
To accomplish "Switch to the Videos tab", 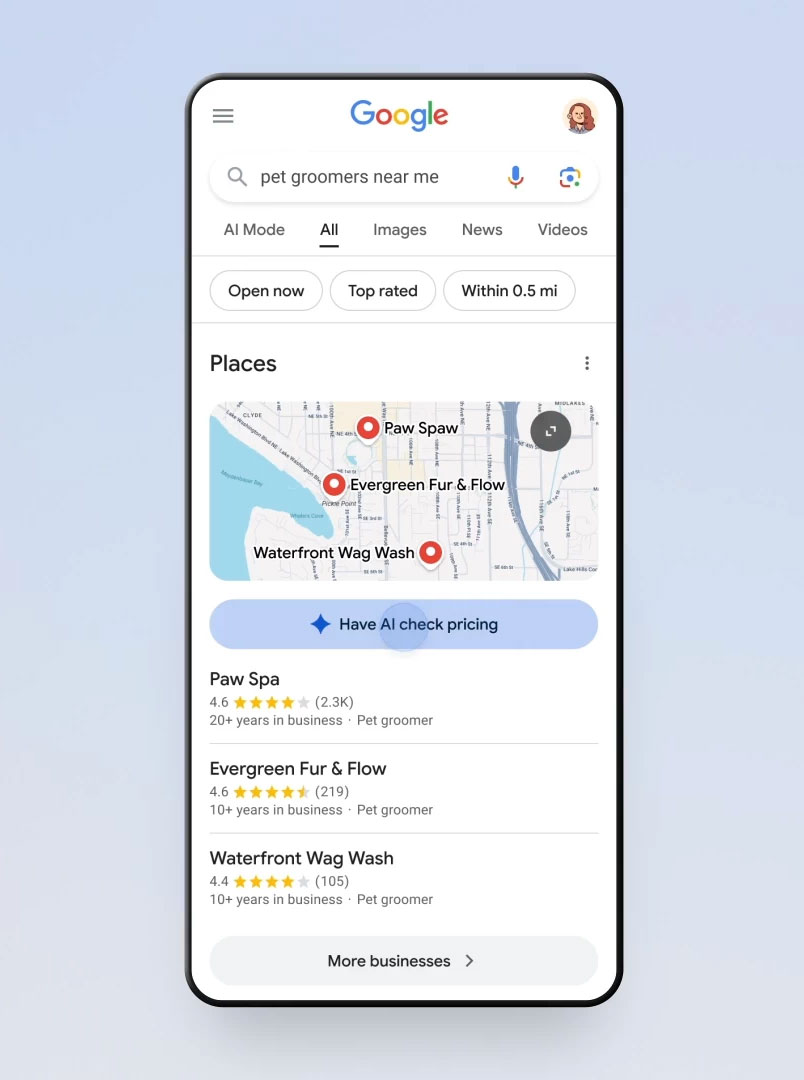I will click(x=562, y=230).
